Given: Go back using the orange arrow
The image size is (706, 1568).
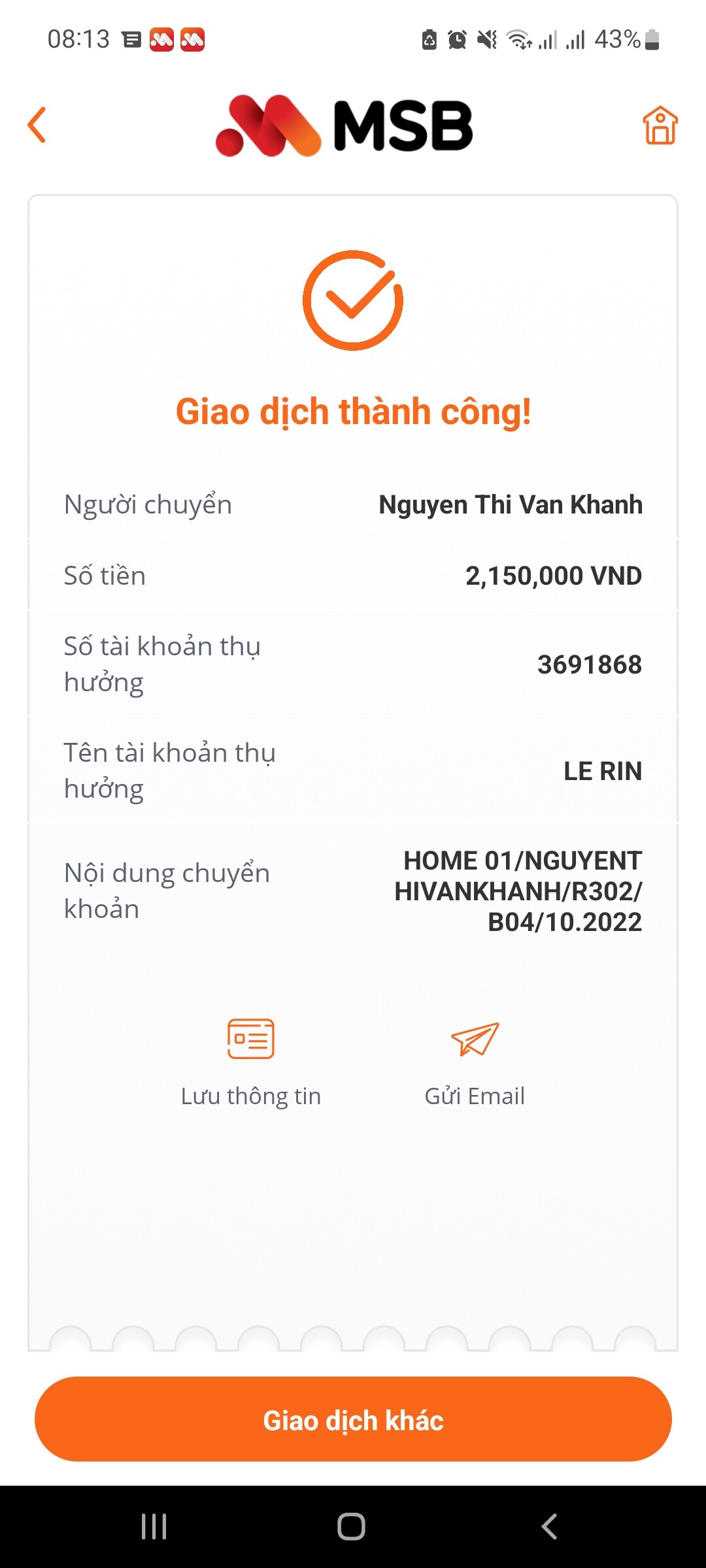Looking at the screenshot, I should pos(37,125).
